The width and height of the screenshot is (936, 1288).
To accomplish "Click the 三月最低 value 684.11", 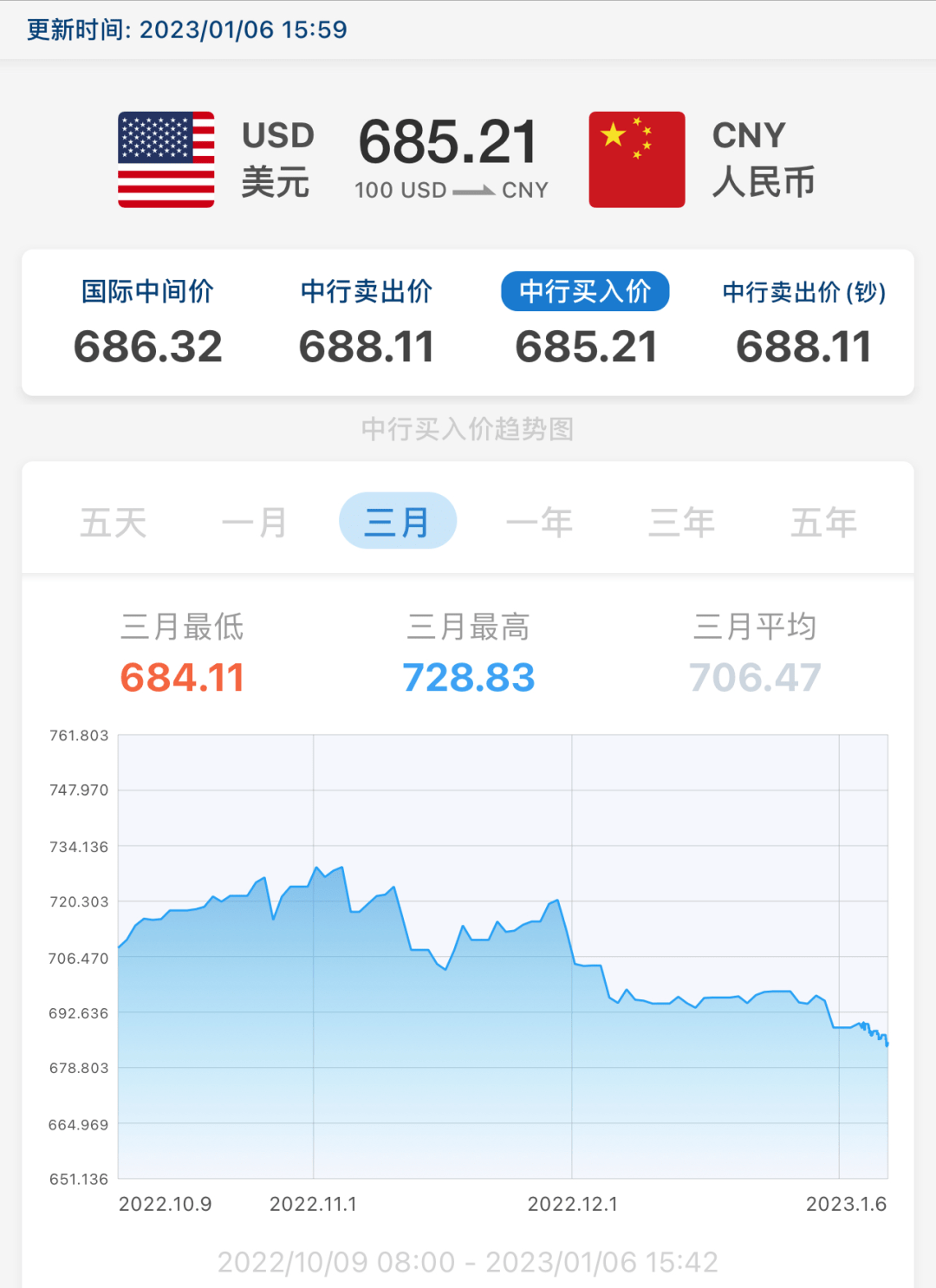I will 182,679.
